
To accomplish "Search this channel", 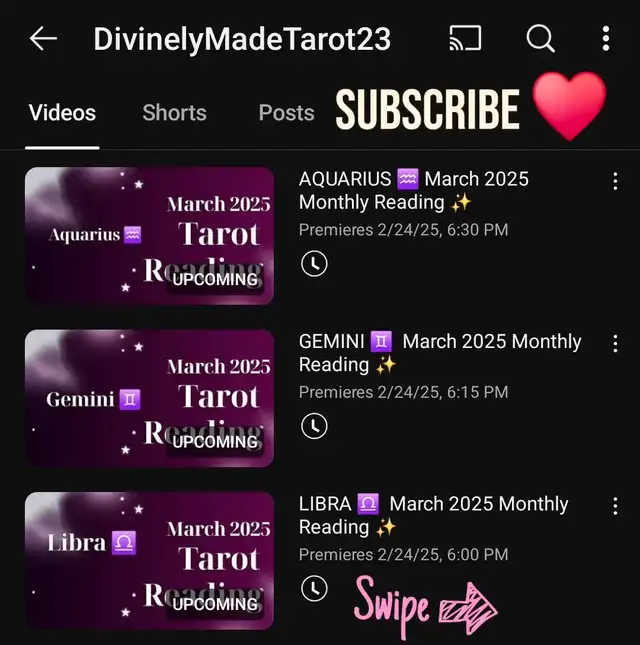I will pyautogui.click(x=540, y=39).
